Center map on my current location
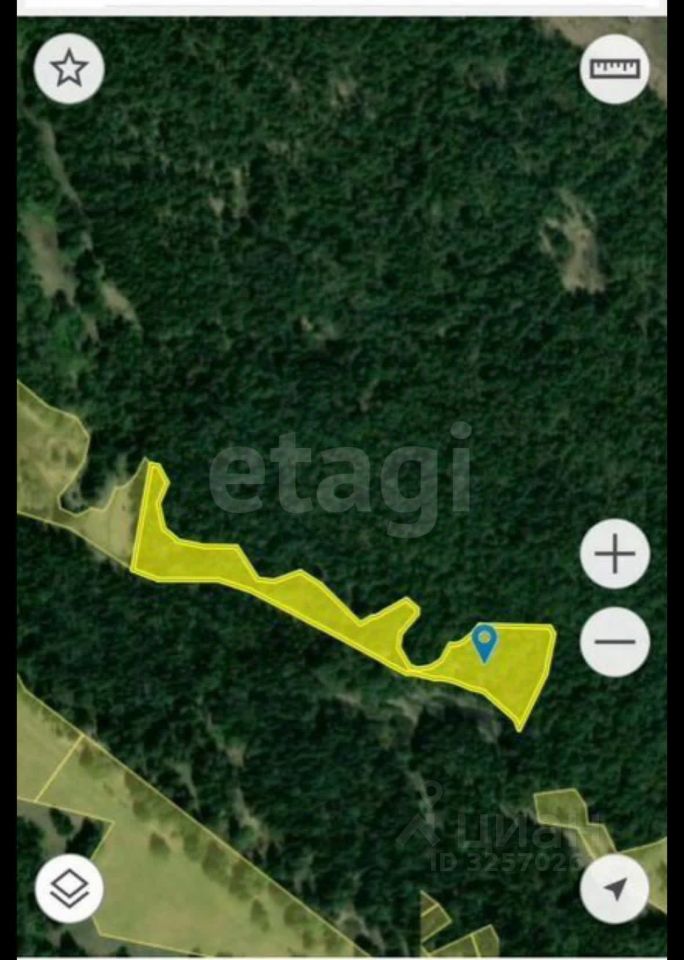Viewport: 684px width, 960px height. pyautogui.click(x=615, y=888)
